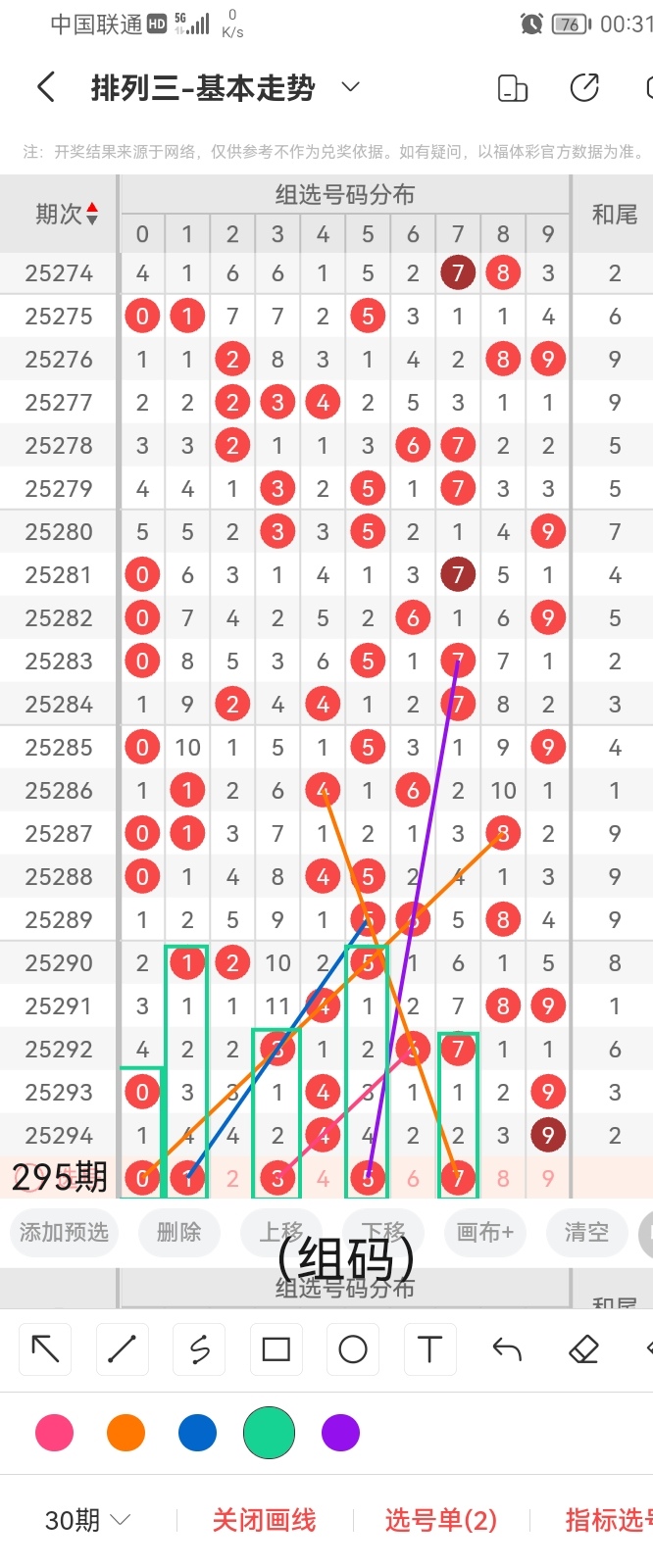Open the 排列三-基本走势 chart dropdown
This screenshot has height=1568, width=653.
350,87
